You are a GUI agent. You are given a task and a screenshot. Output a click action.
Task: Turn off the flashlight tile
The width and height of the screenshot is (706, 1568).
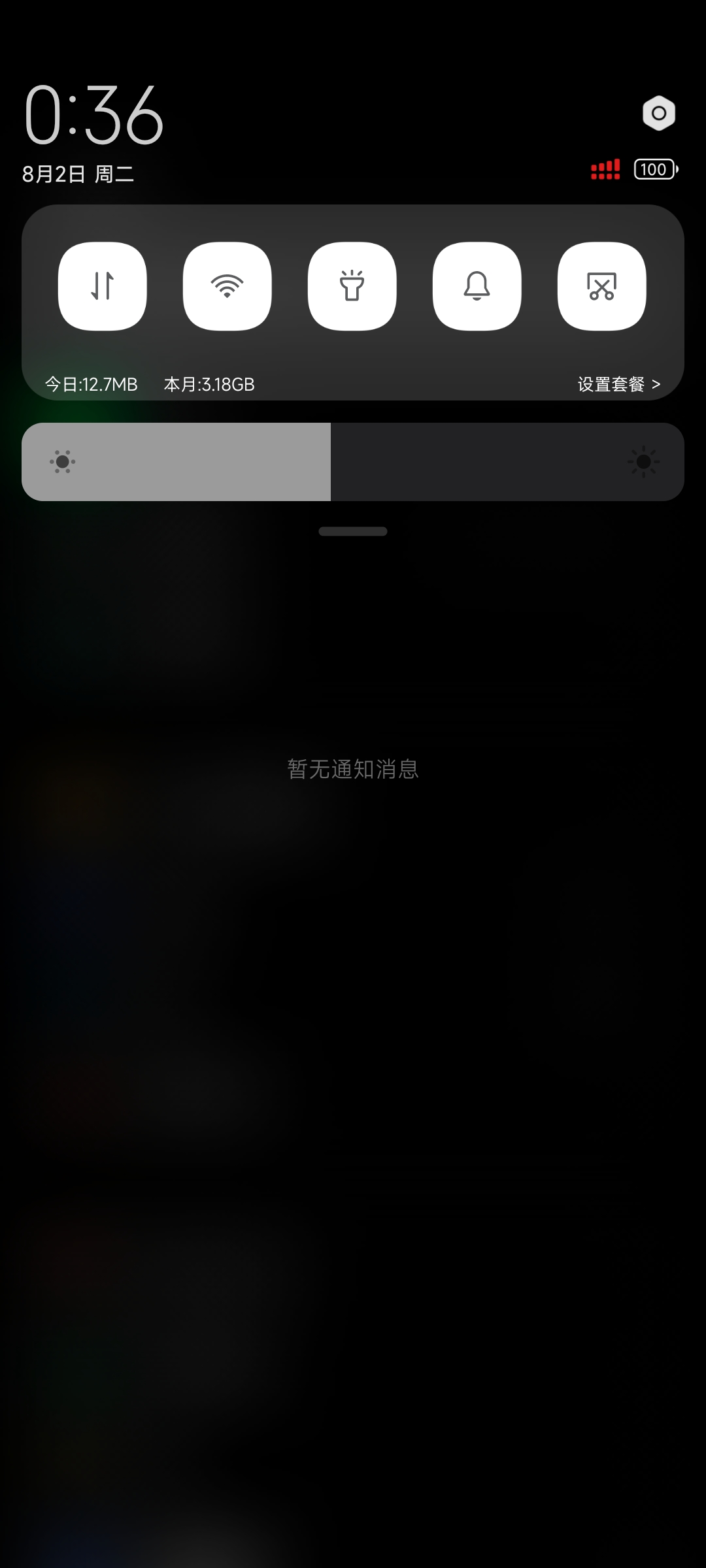tap(352, 286)
